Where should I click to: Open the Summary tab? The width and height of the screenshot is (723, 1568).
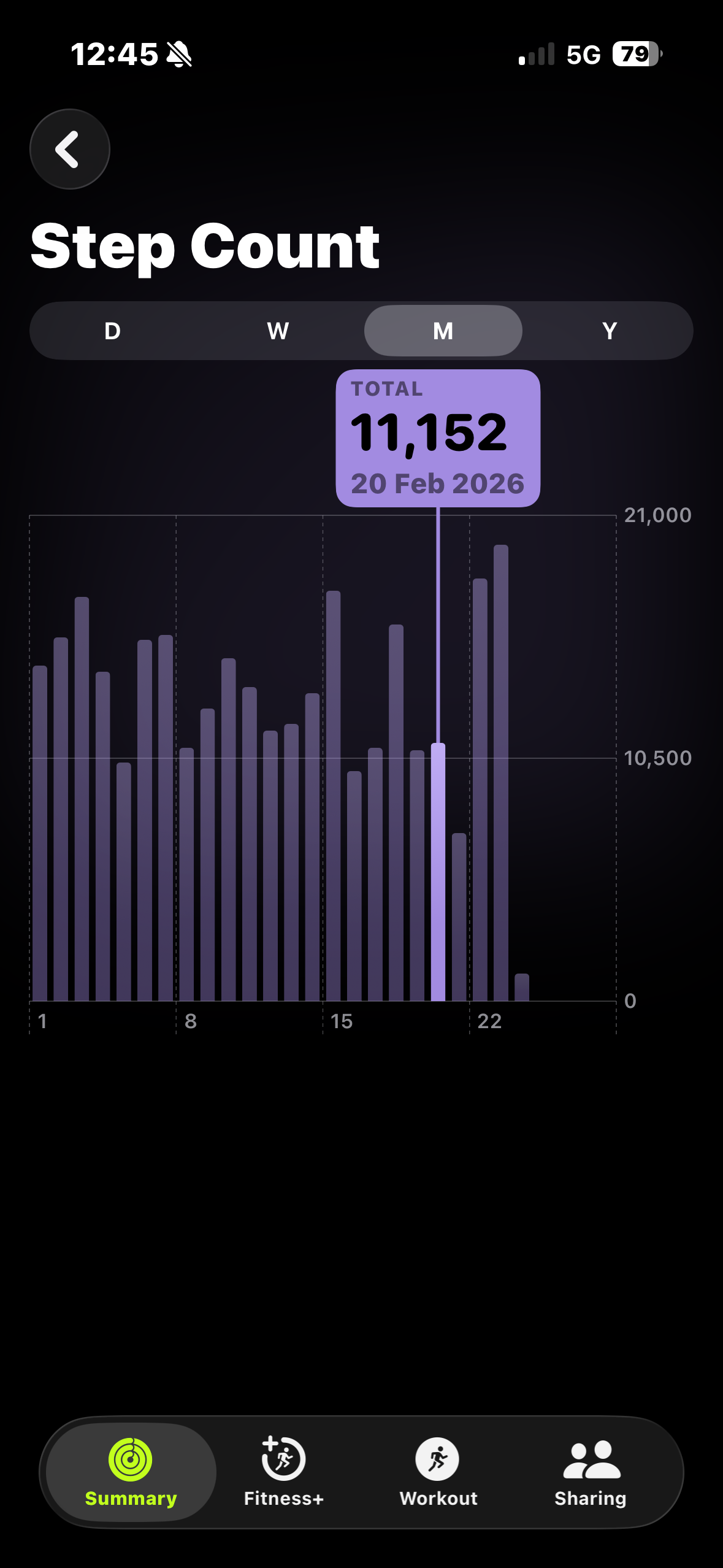(x=131, y=1472)
